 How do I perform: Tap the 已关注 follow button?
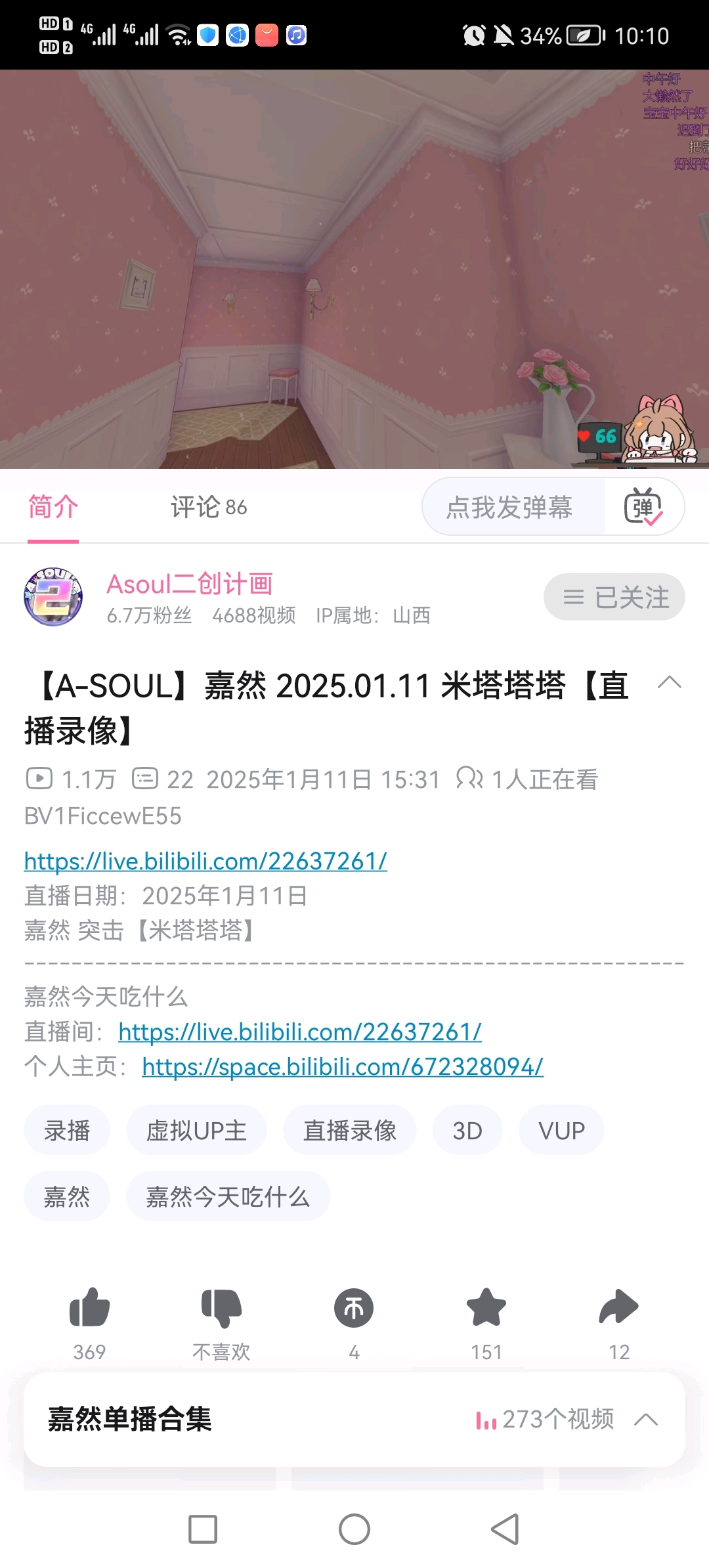[614, 597]
